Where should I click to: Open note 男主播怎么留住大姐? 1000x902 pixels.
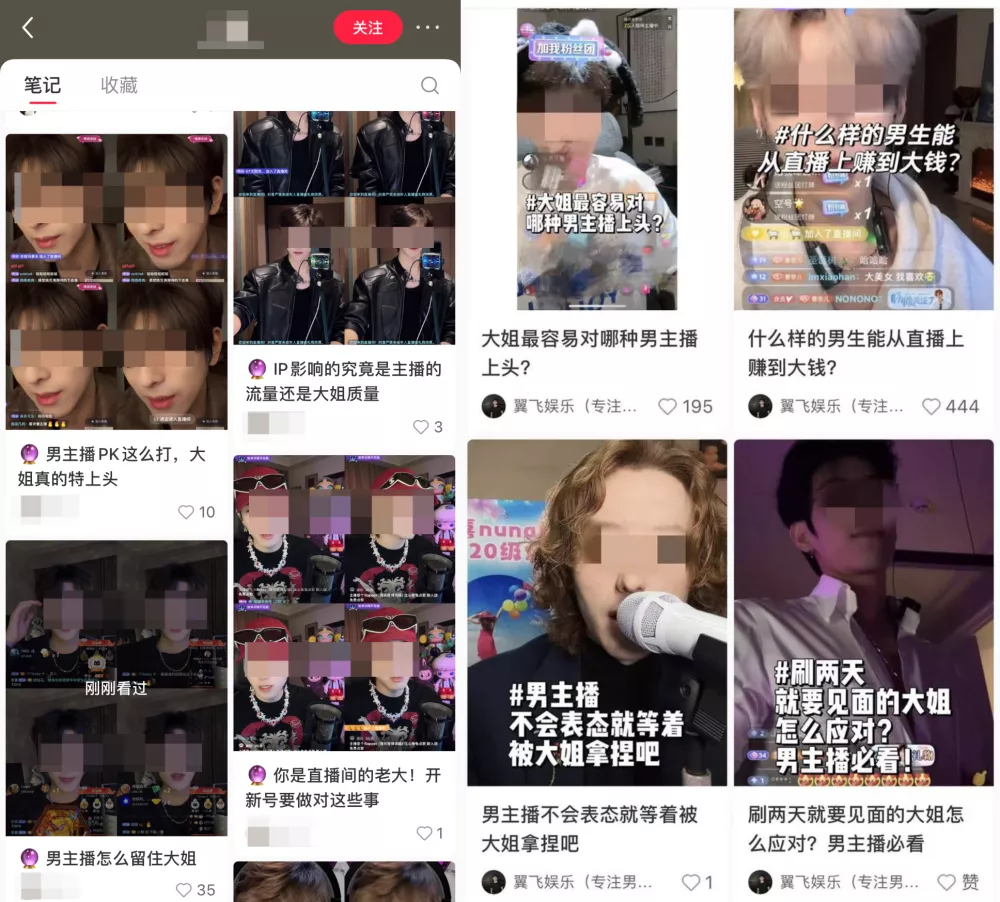pyautogui.click(x=116, y=688)
